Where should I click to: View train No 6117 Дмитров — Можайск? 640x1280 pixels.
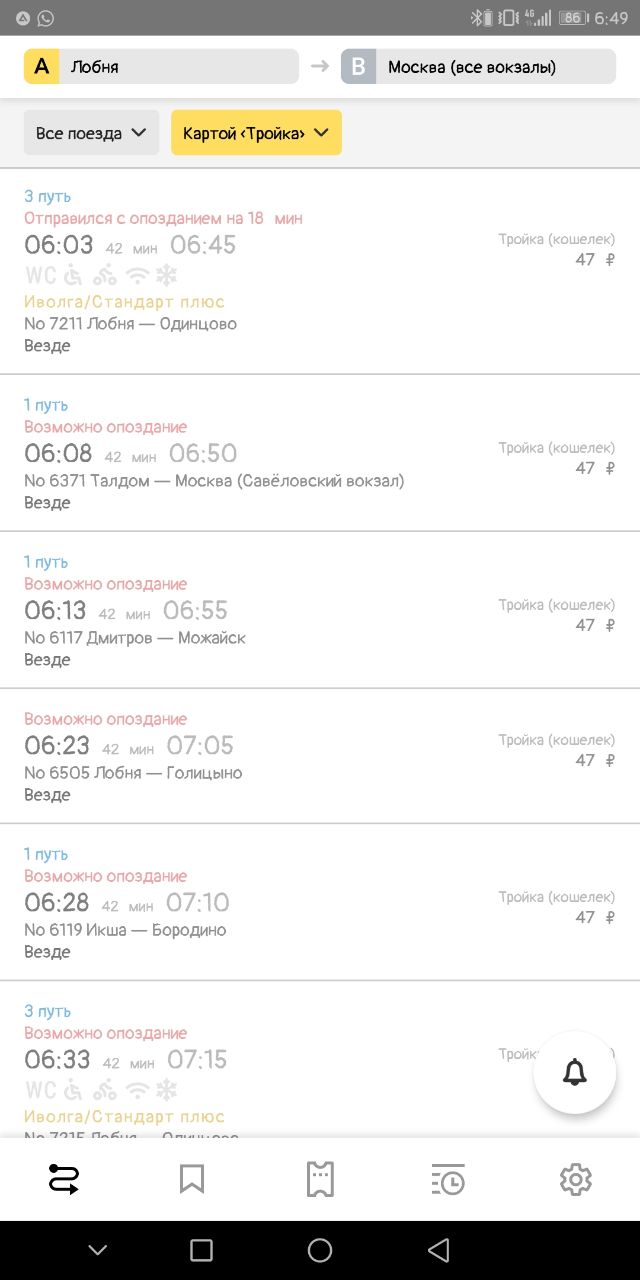tap(320, 610)
